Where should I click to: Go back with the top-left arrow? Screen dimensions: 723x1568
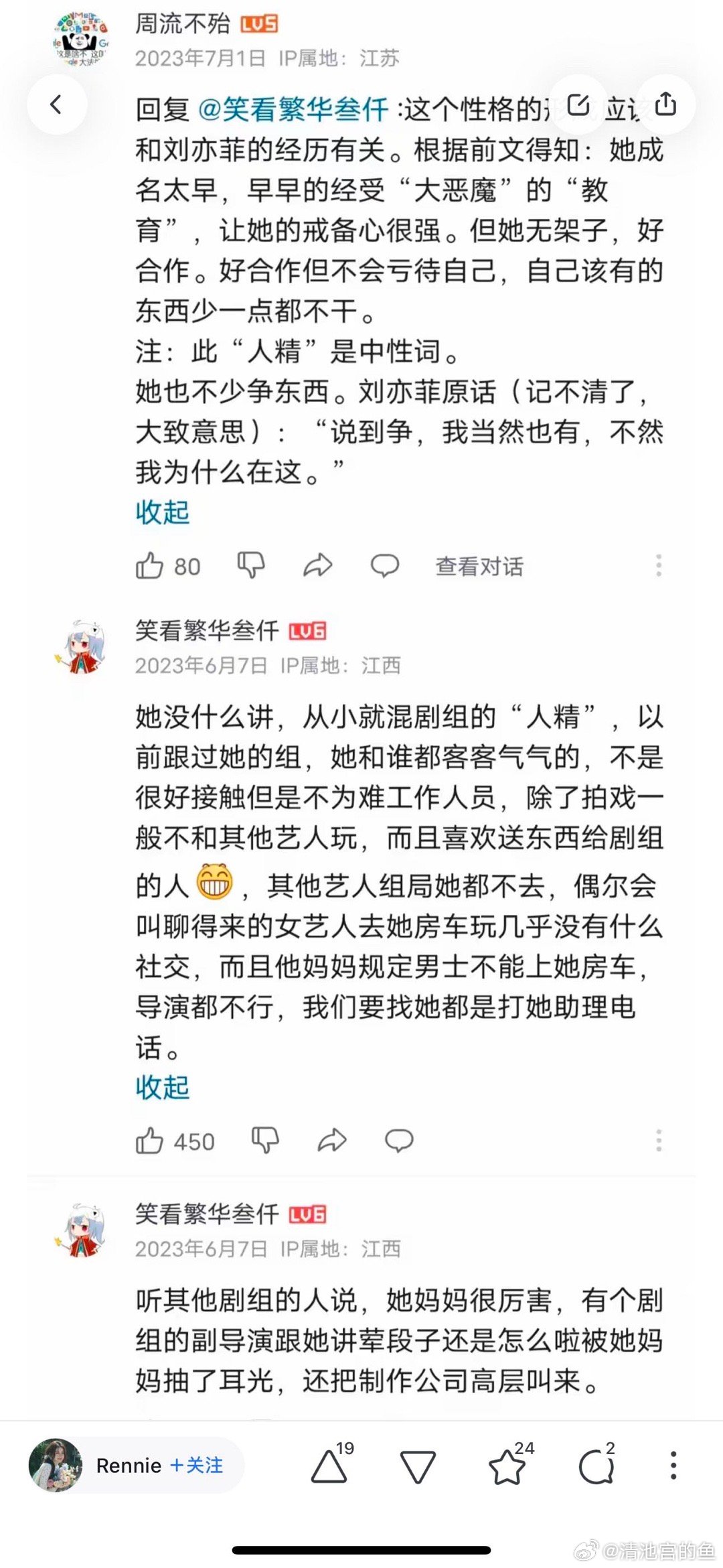tap(58, 104)
